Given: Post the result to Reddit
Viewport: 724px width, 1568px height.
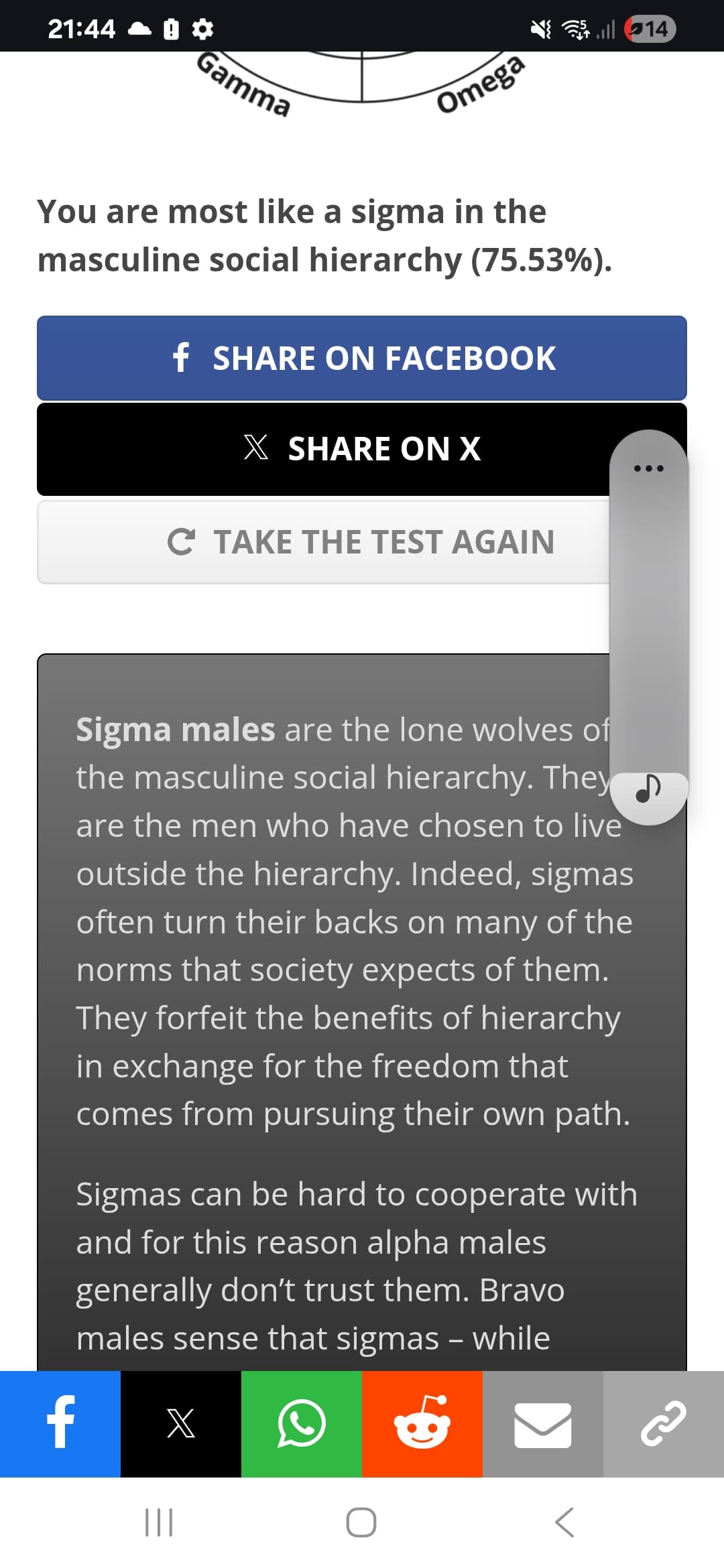Looking at the screenshot, I should tap(422, 1424).
